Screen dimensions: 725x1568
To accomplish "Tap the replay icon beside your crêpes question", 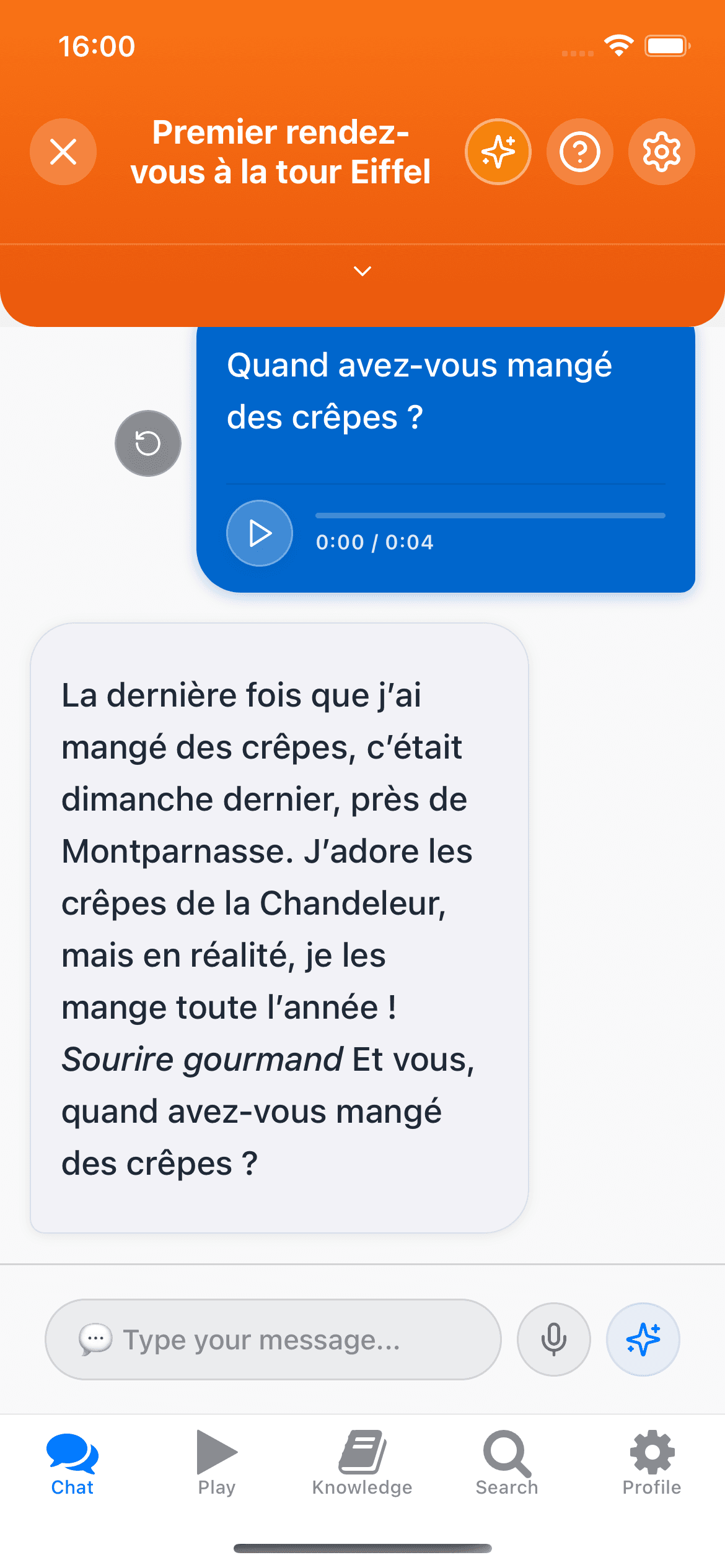I will click(x=147, y=443).
